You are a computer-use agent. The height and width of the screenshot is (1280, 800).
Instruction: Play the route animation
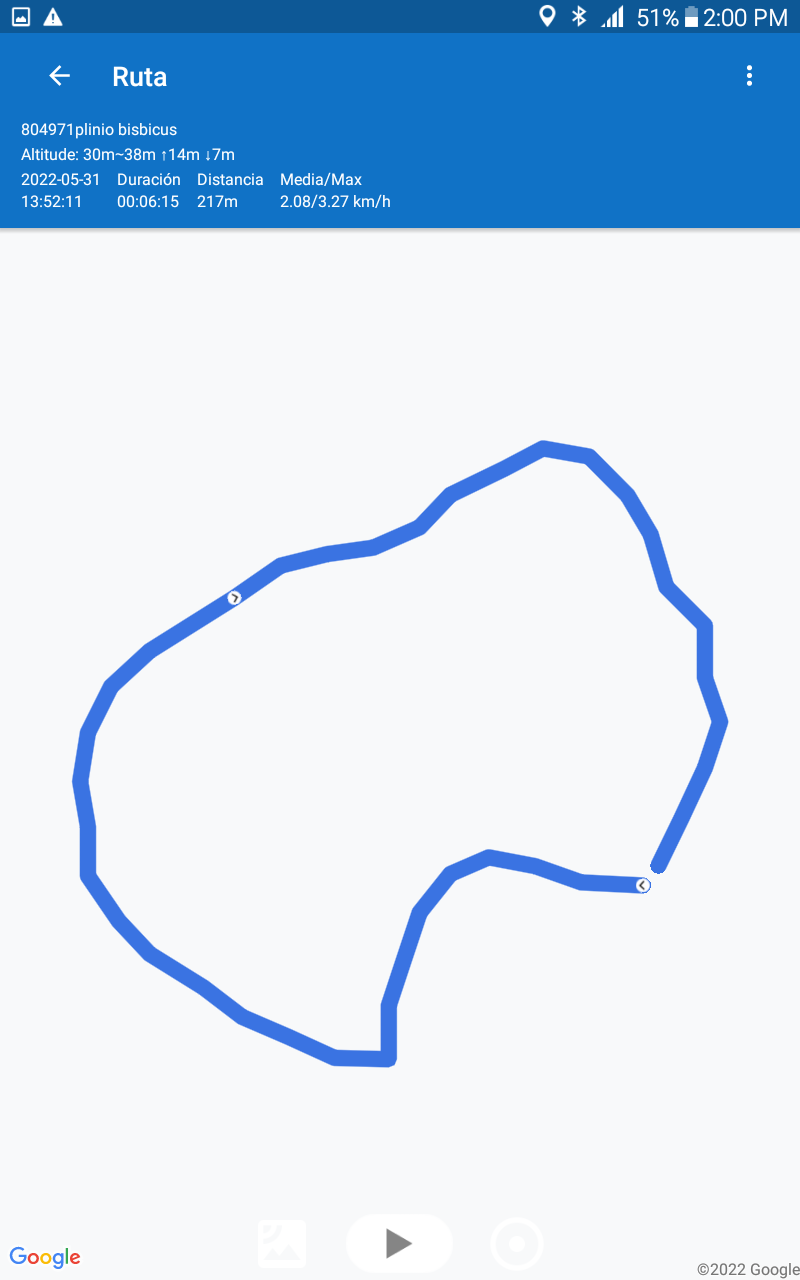tap(399, 1243)
